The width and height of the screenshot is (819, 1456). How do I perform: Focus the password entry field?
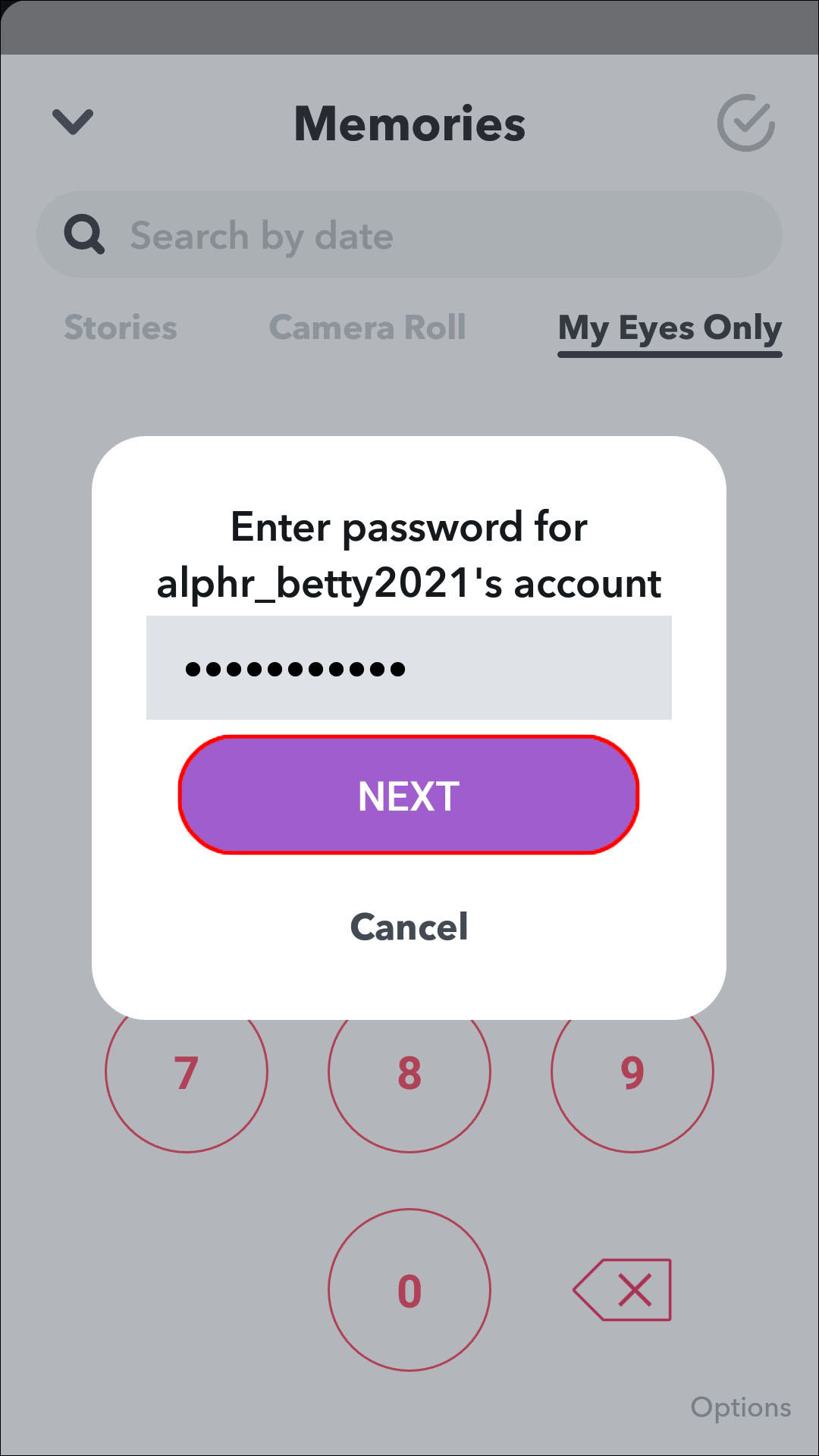pyautogui.click(x=409, y=667)
